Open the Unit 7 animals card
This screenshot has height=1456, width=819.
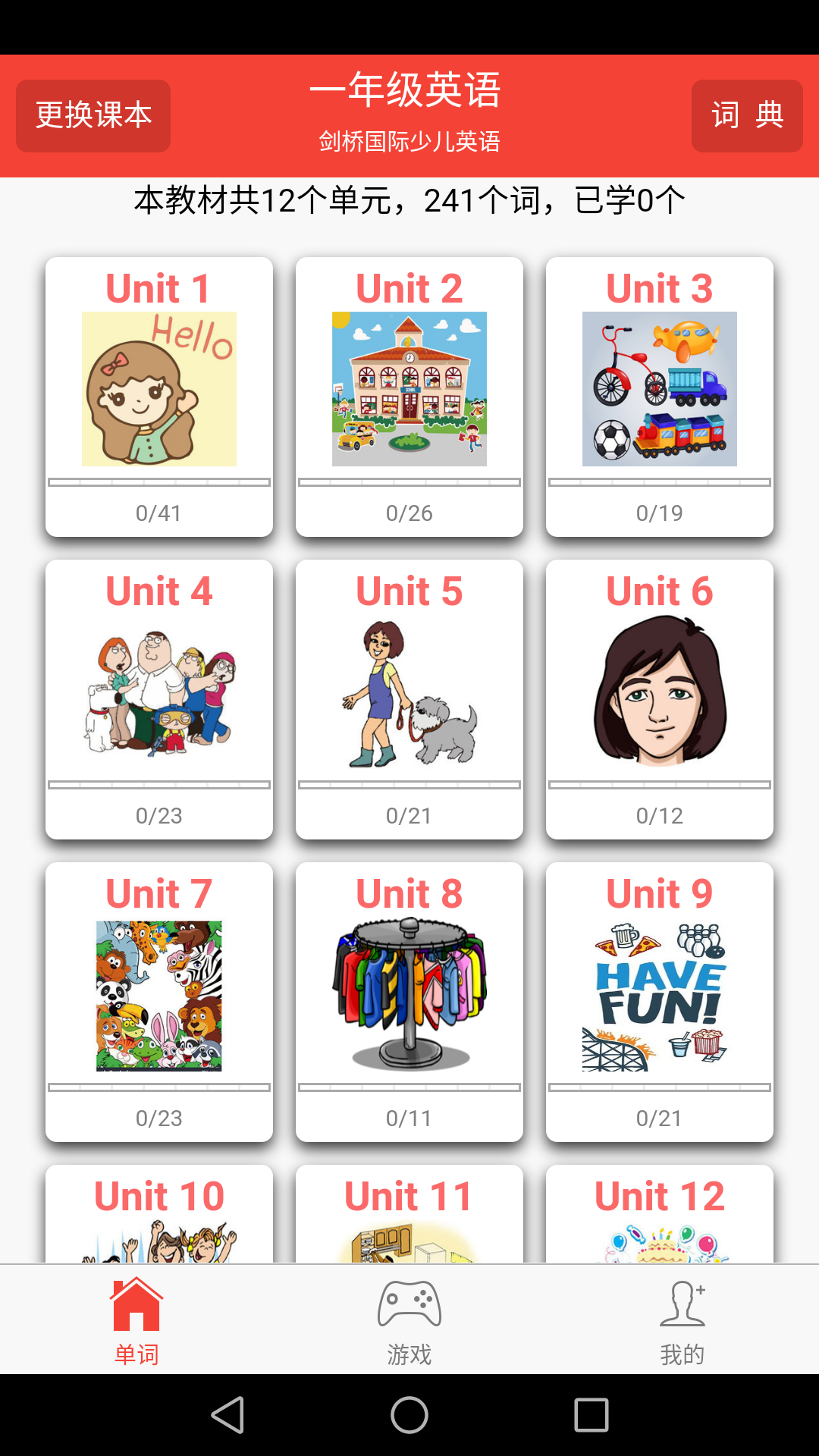[x=159, y=1001]
